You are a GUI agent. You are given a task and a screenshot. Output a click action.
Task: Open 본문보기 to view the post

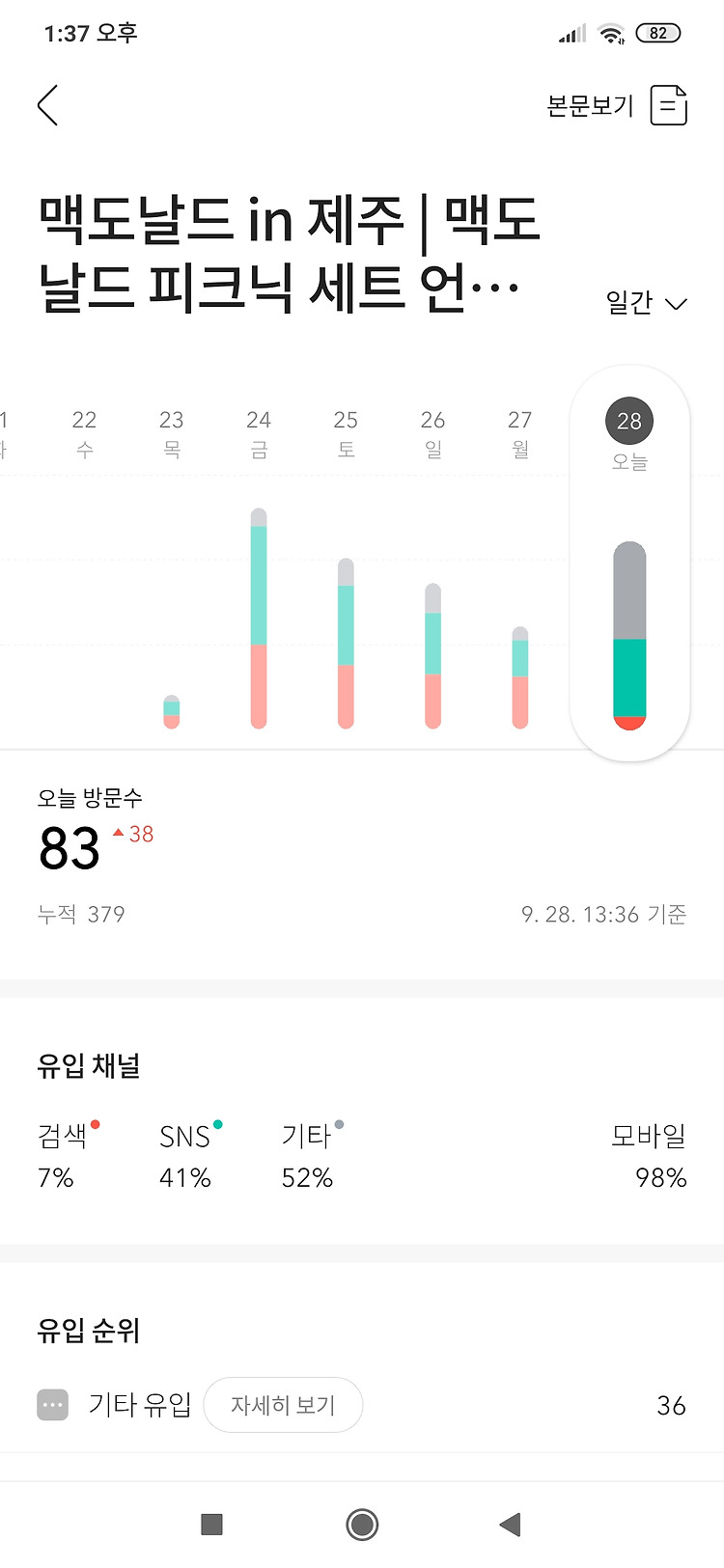coord(617,105)
